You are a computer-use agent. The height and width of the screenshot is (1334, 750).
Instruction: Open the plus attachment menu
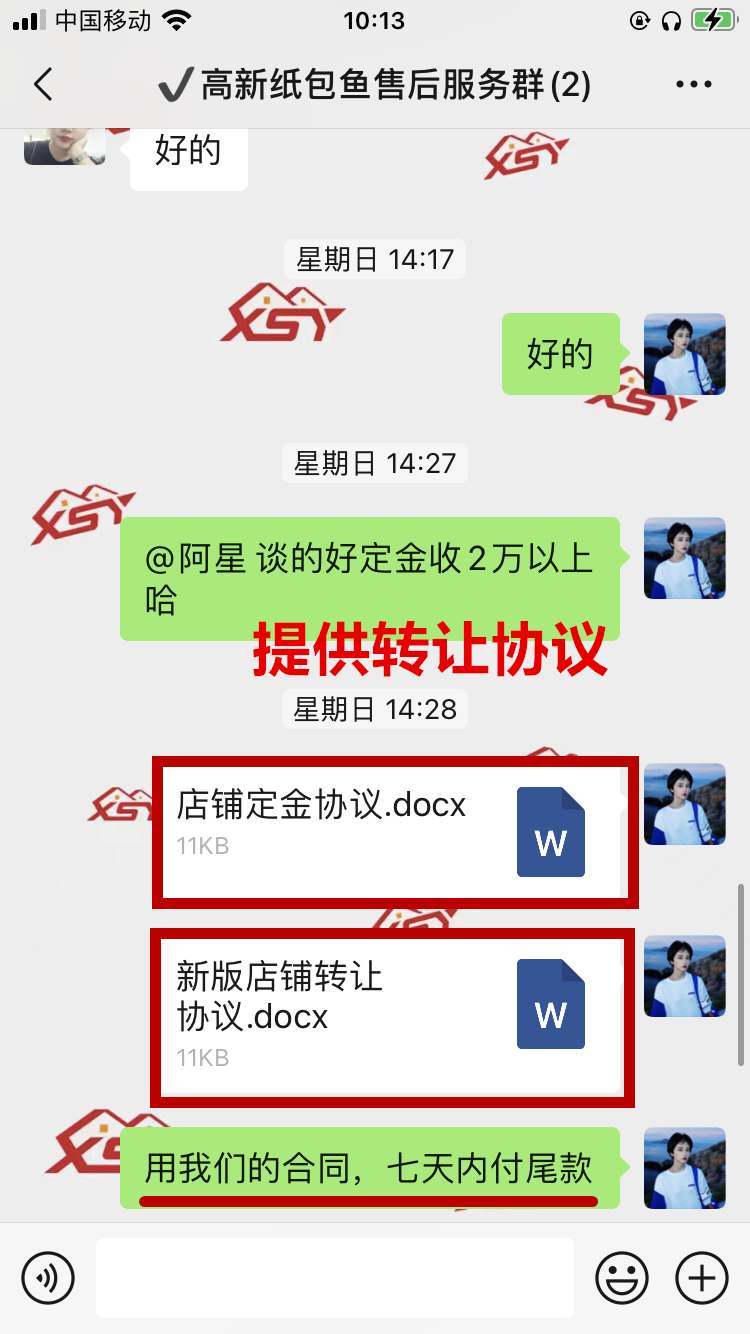coord(701,1277)
